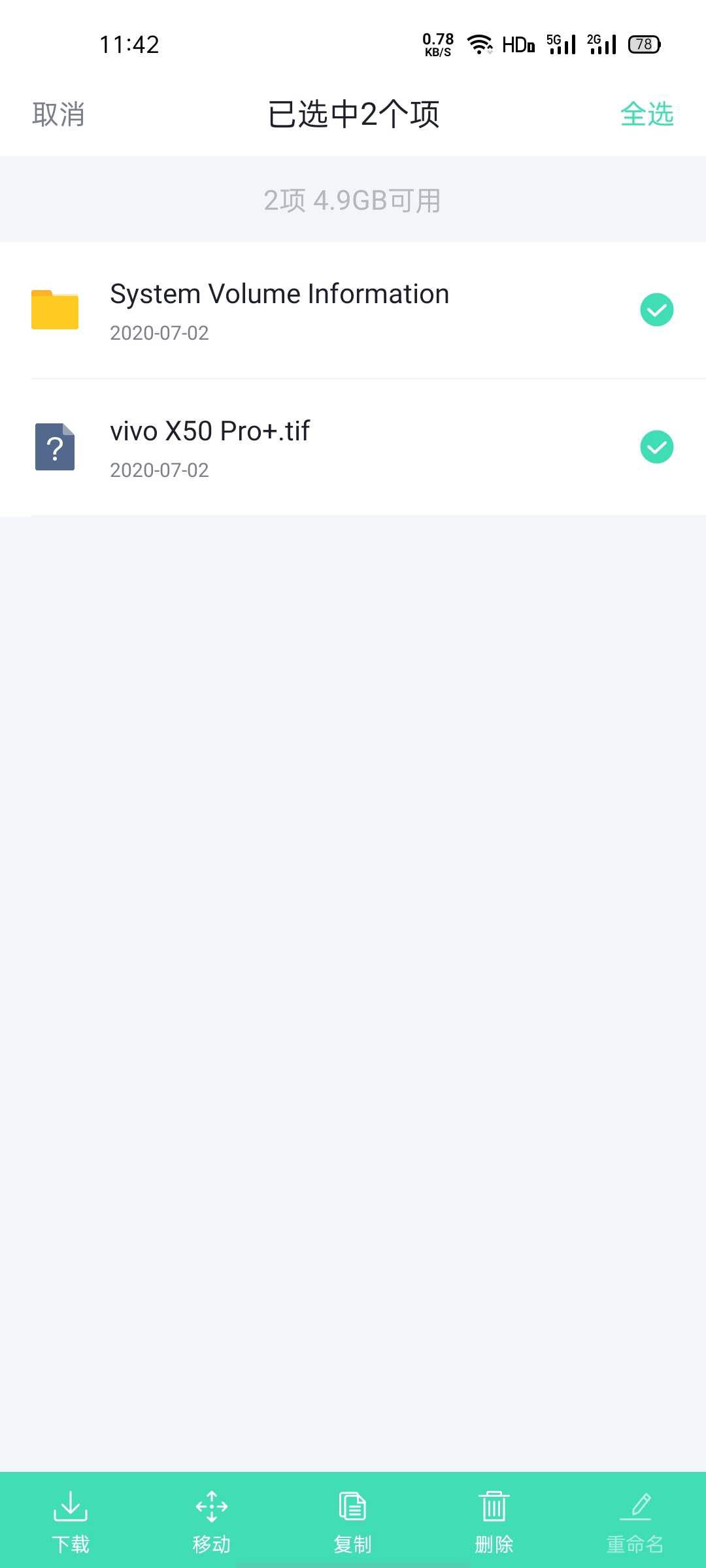This screenshot has height=1568, width=706.
Task: Tap the network speed indicator 0.78 KB/S
Action: 437,44
